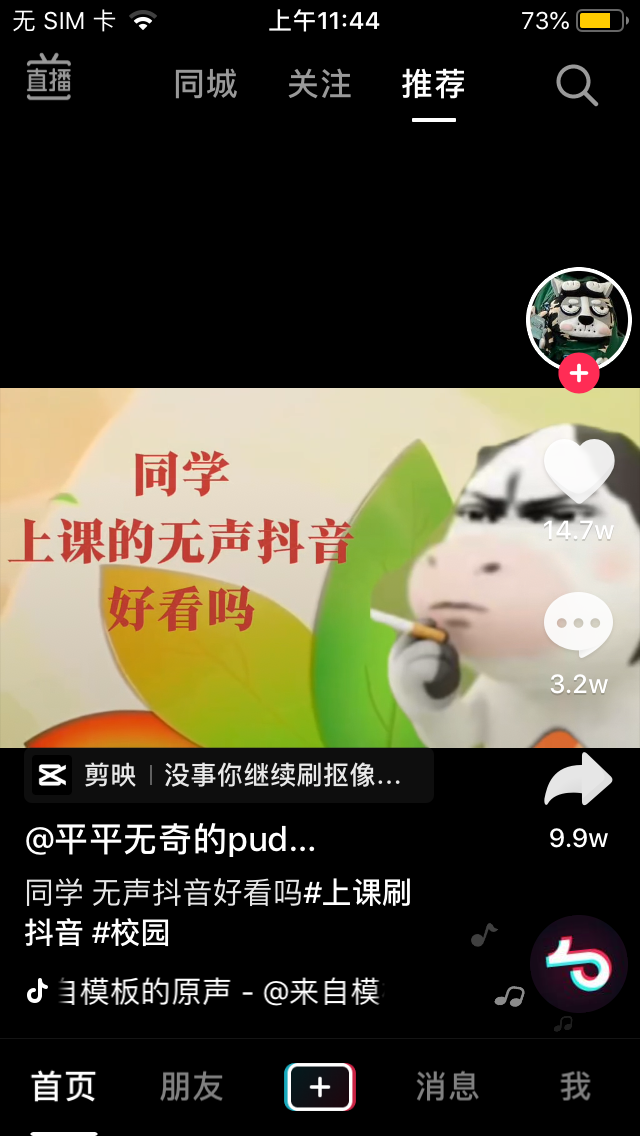
Task: Open the spinning music disc
Action: [x=579, y=964]
